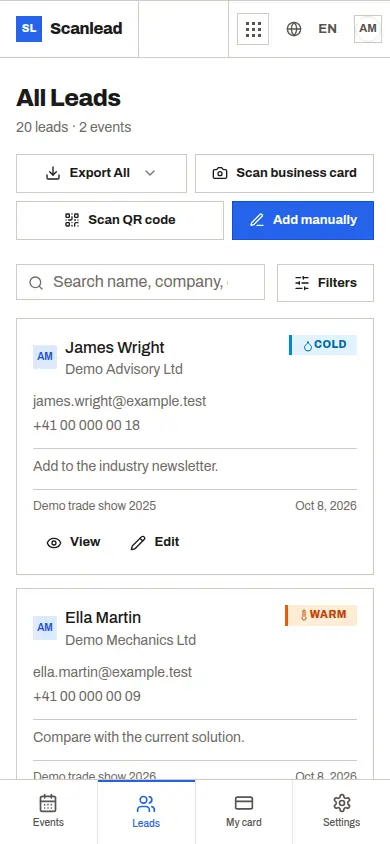This screenshot has width=390, height=844.
Task: Edit James Wright's lead
Action: click(155, 542)
